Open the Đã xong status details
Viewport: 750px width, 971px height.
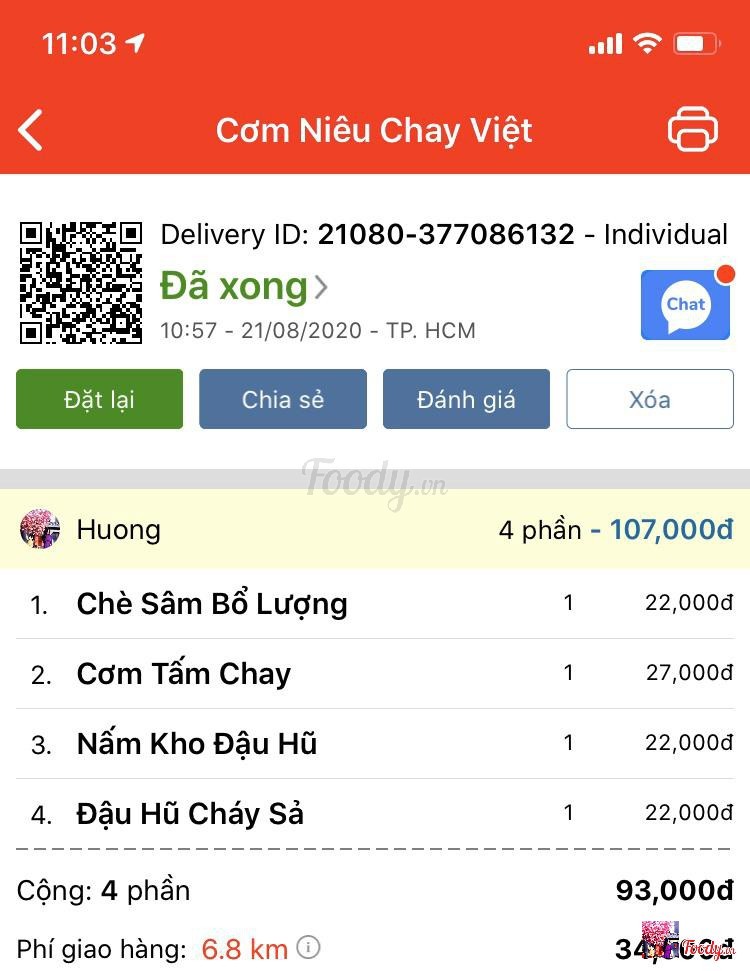[x=243, y=287]
